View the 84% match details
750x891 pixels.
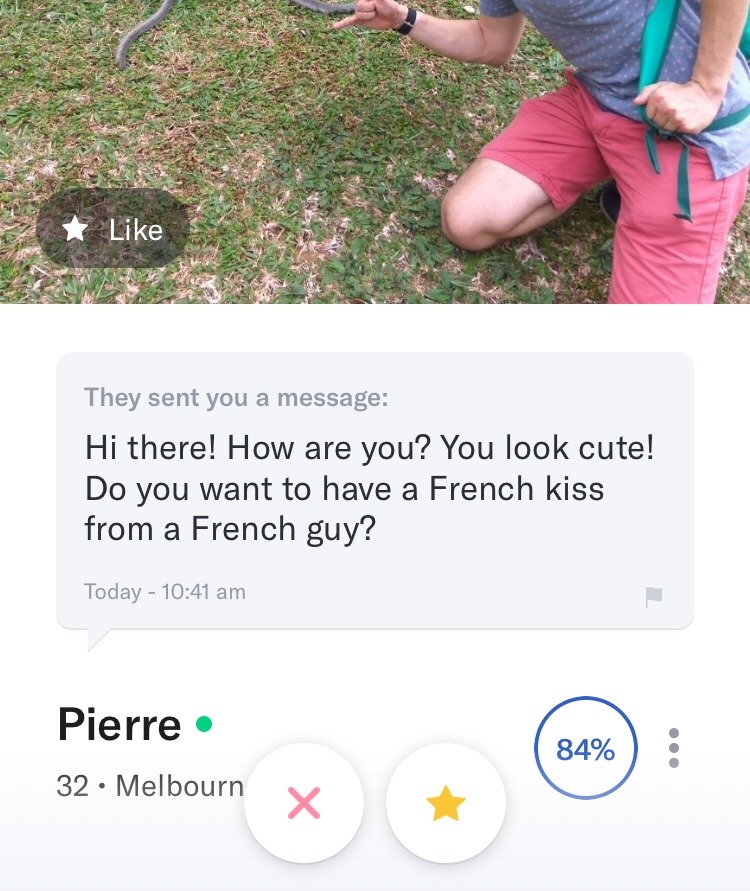click(586, 748)
